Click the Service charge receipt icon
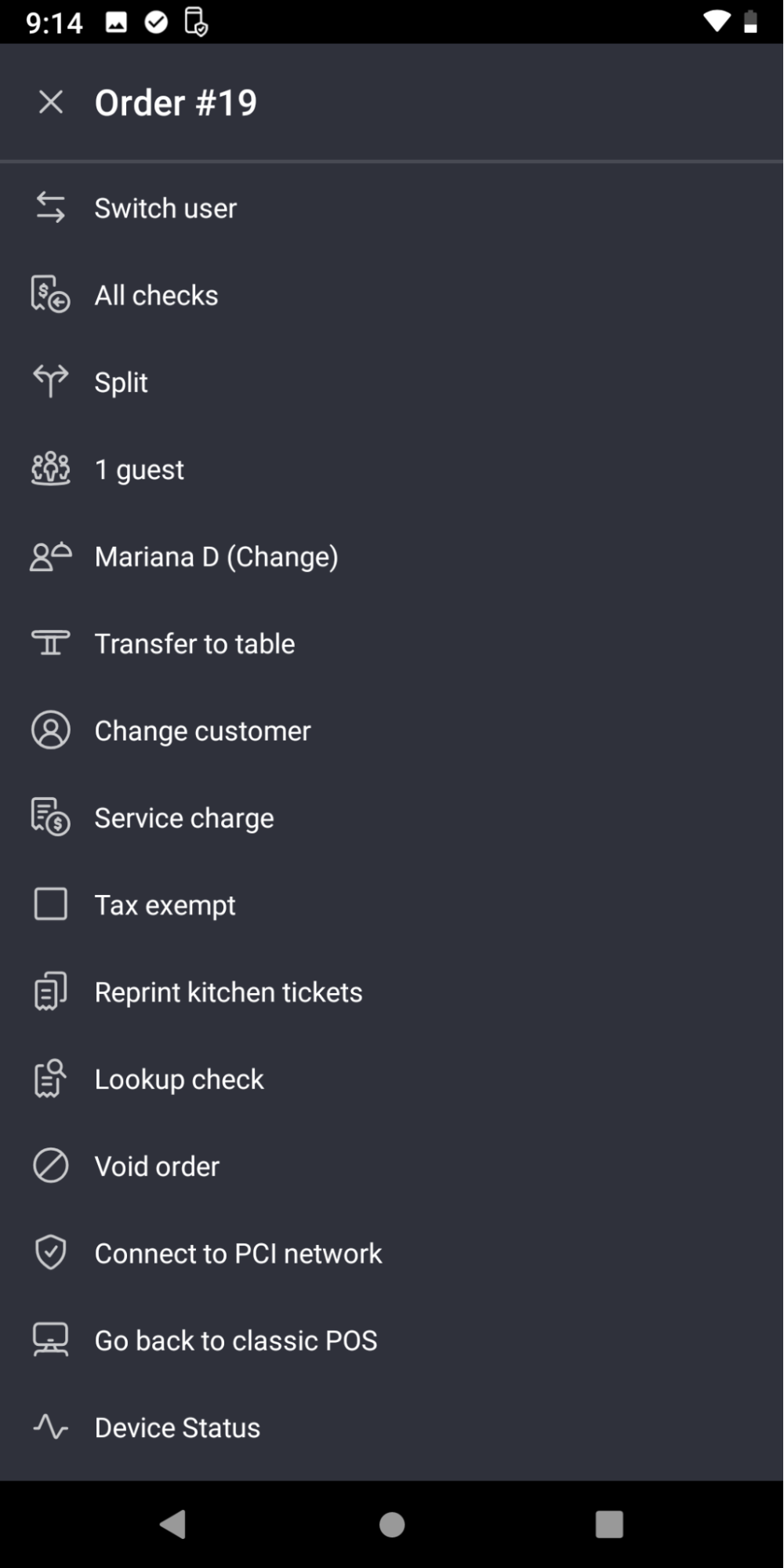The image size is (784, 1568). (51, 817)
